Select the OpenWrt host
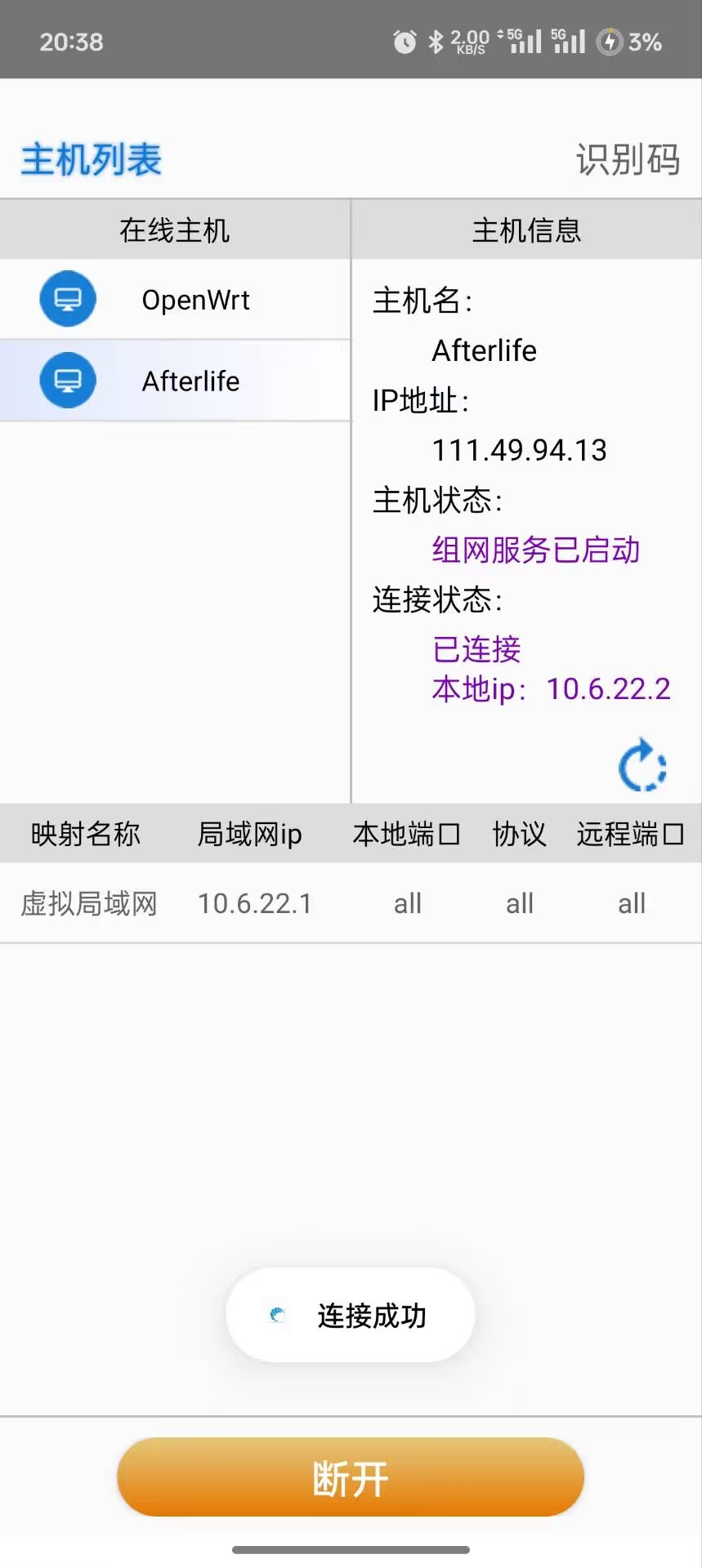Image resolution: width=702 pixels, height=1568 pixels. pos(175,300)
